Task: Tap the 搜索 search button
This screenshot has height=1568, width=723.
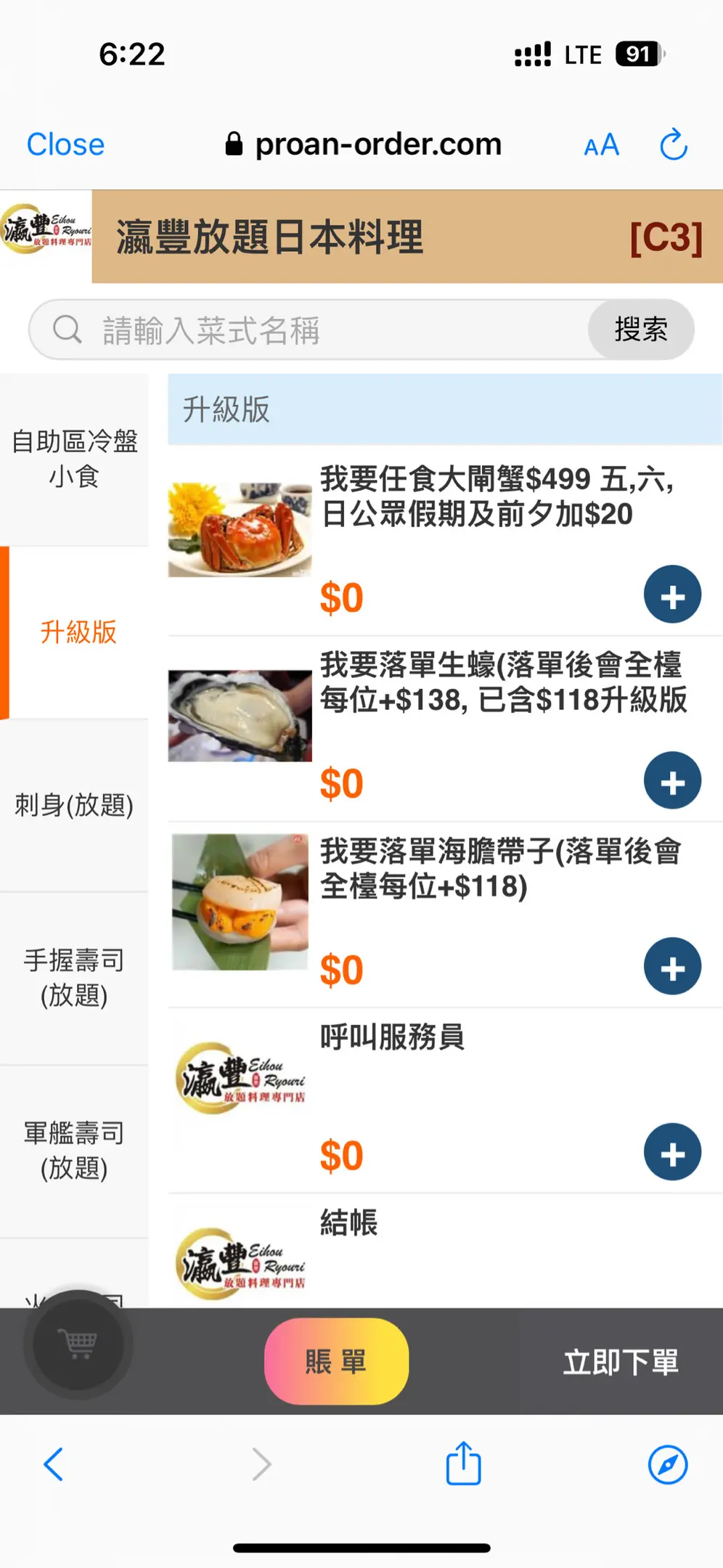Action: tap(640, 330)
